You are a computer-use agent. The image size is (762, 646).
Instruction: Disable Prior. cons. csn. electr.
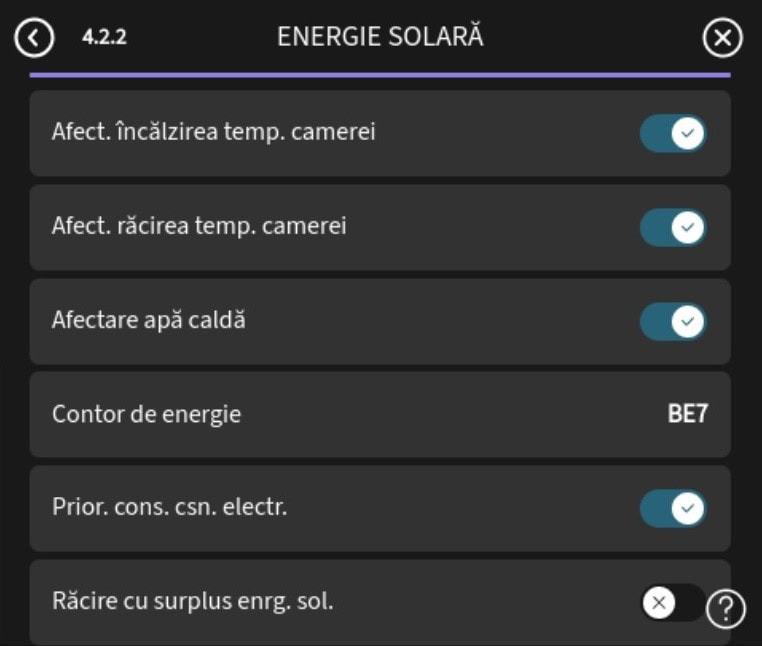click(673, 508)
